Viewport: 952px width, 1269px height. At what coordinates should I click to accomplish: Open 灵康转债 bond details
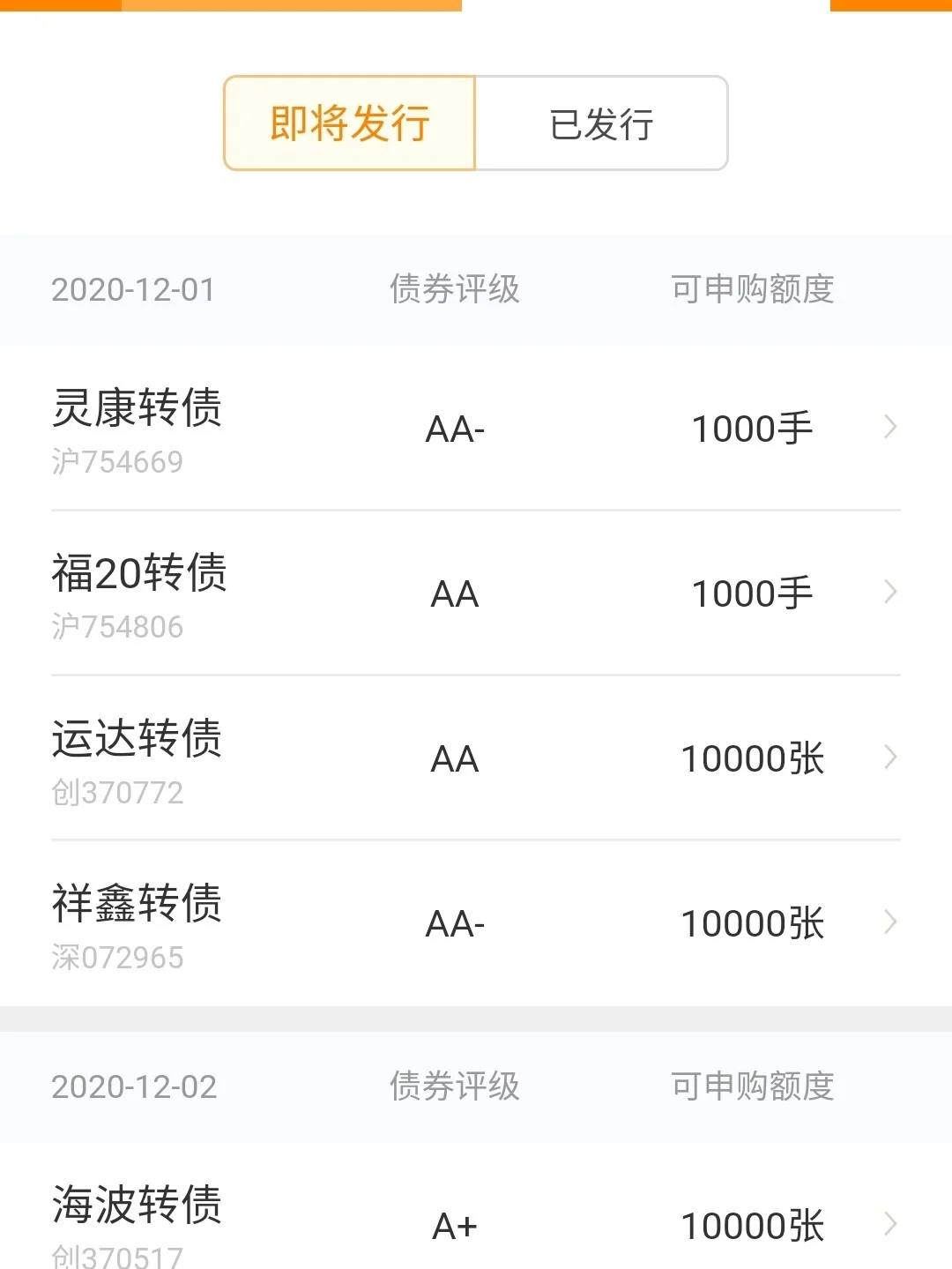[x=476, y=429]
